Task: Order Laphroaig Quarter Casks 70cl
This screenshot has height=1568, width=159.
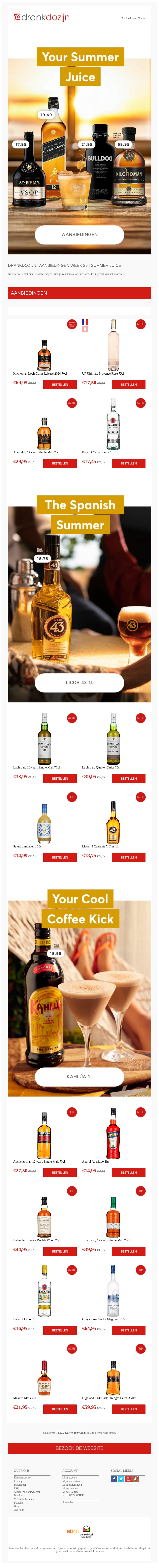Action: pos(129,778)
